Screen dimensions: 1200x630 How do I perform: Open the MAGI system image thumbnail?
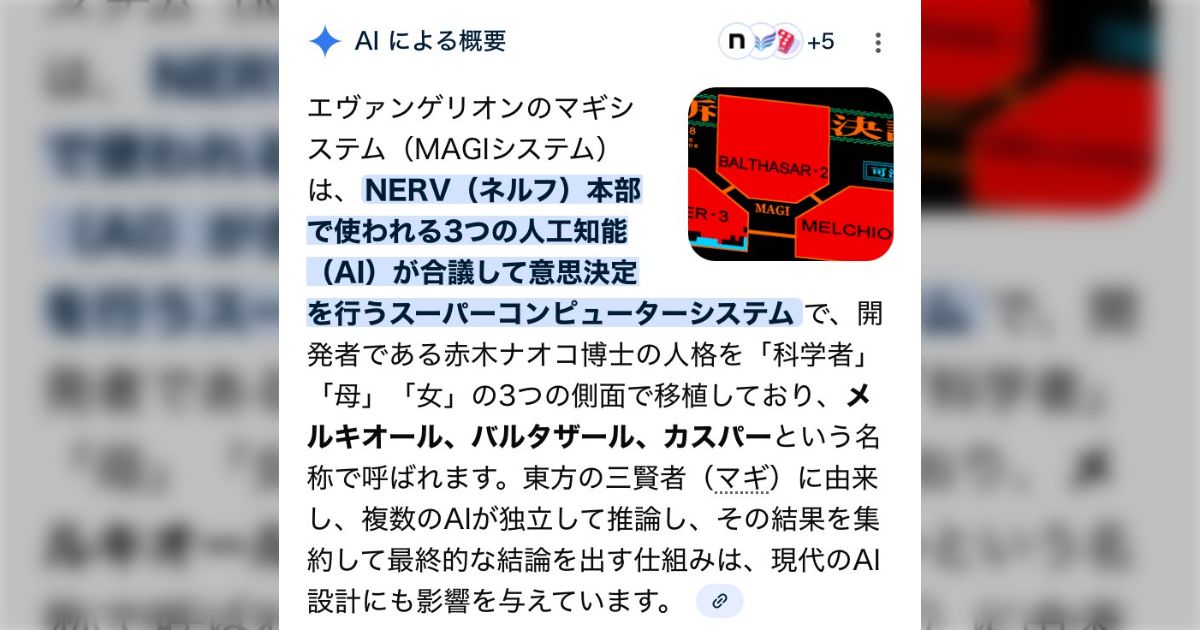click(790, 174)
